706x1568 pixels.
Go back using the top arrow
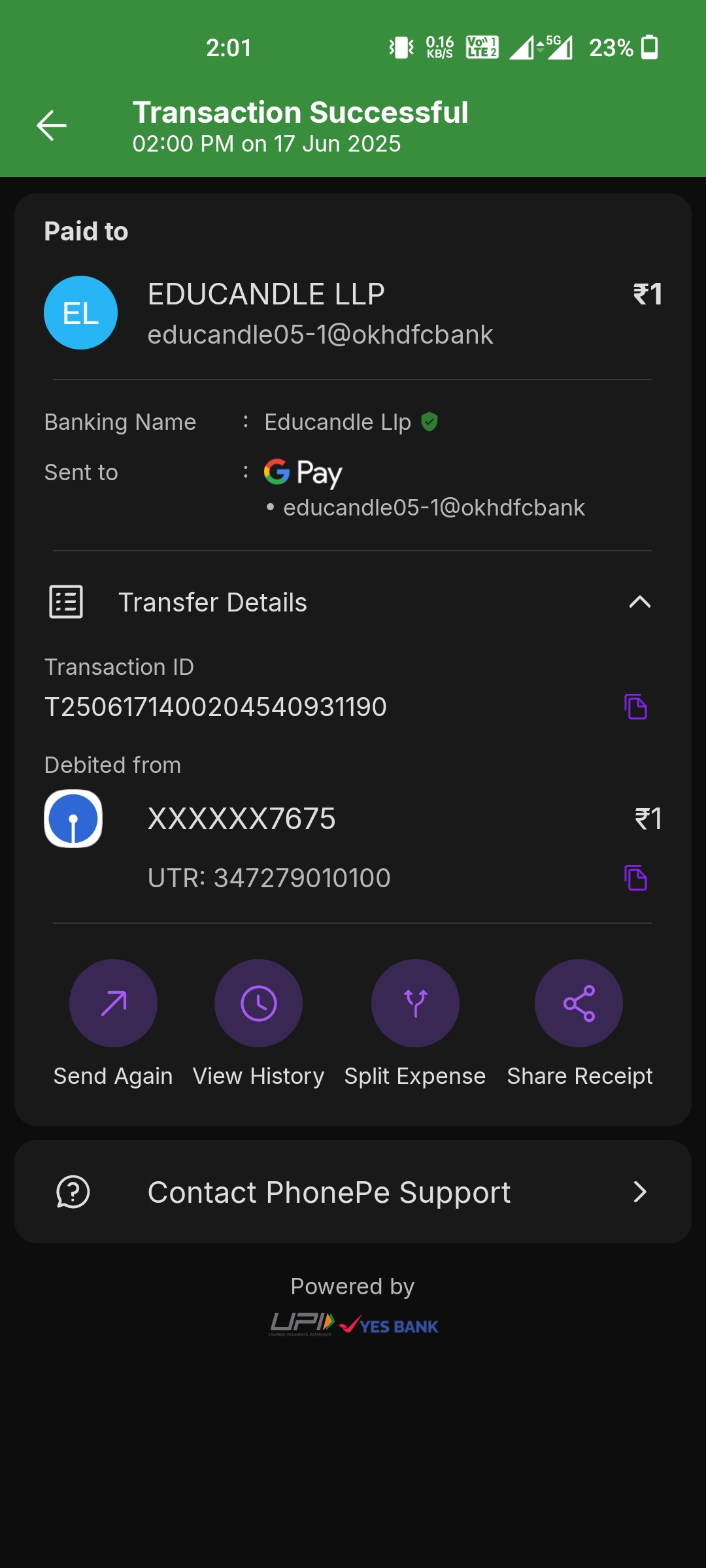coord(52,125)
